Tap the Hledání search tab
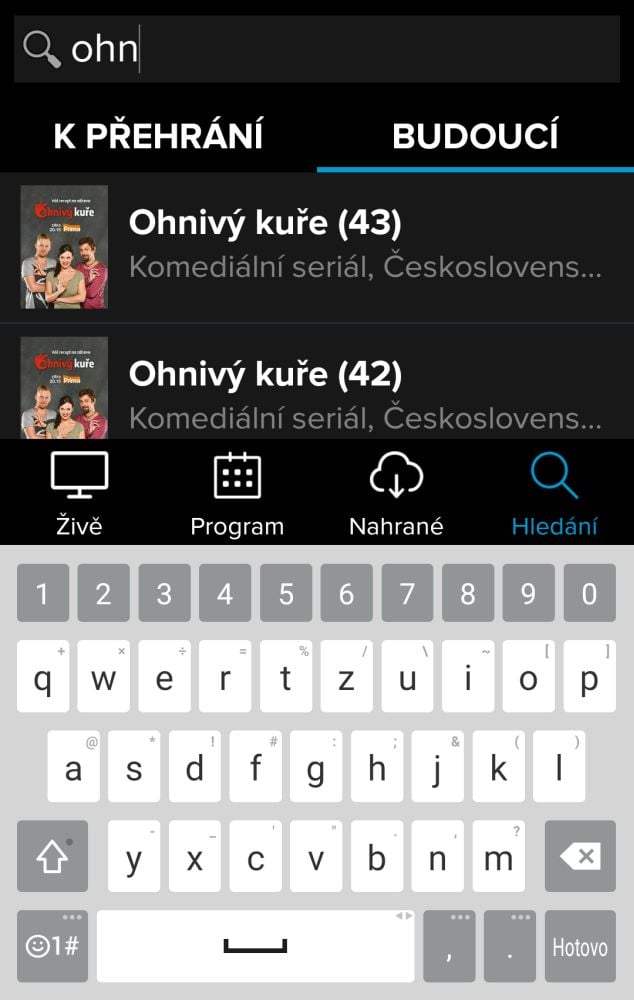The image size is (634, 1000). pyautogui.click(x=554, y=494)
